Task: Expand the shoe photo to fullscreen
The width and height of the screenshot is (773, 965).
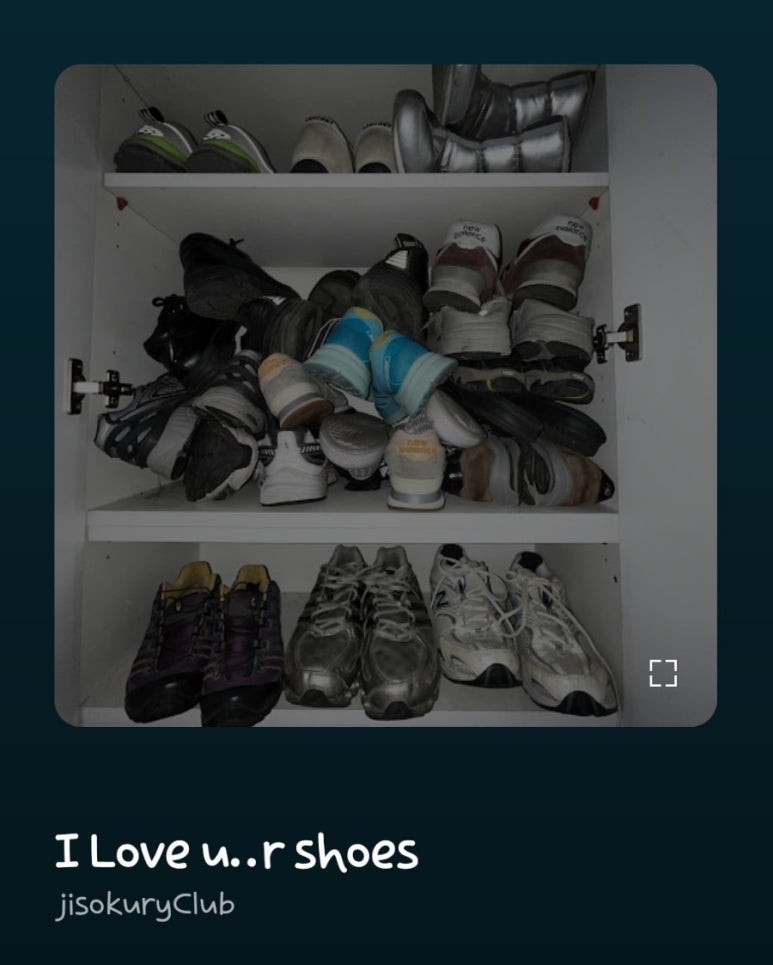Action: [663, 673]
